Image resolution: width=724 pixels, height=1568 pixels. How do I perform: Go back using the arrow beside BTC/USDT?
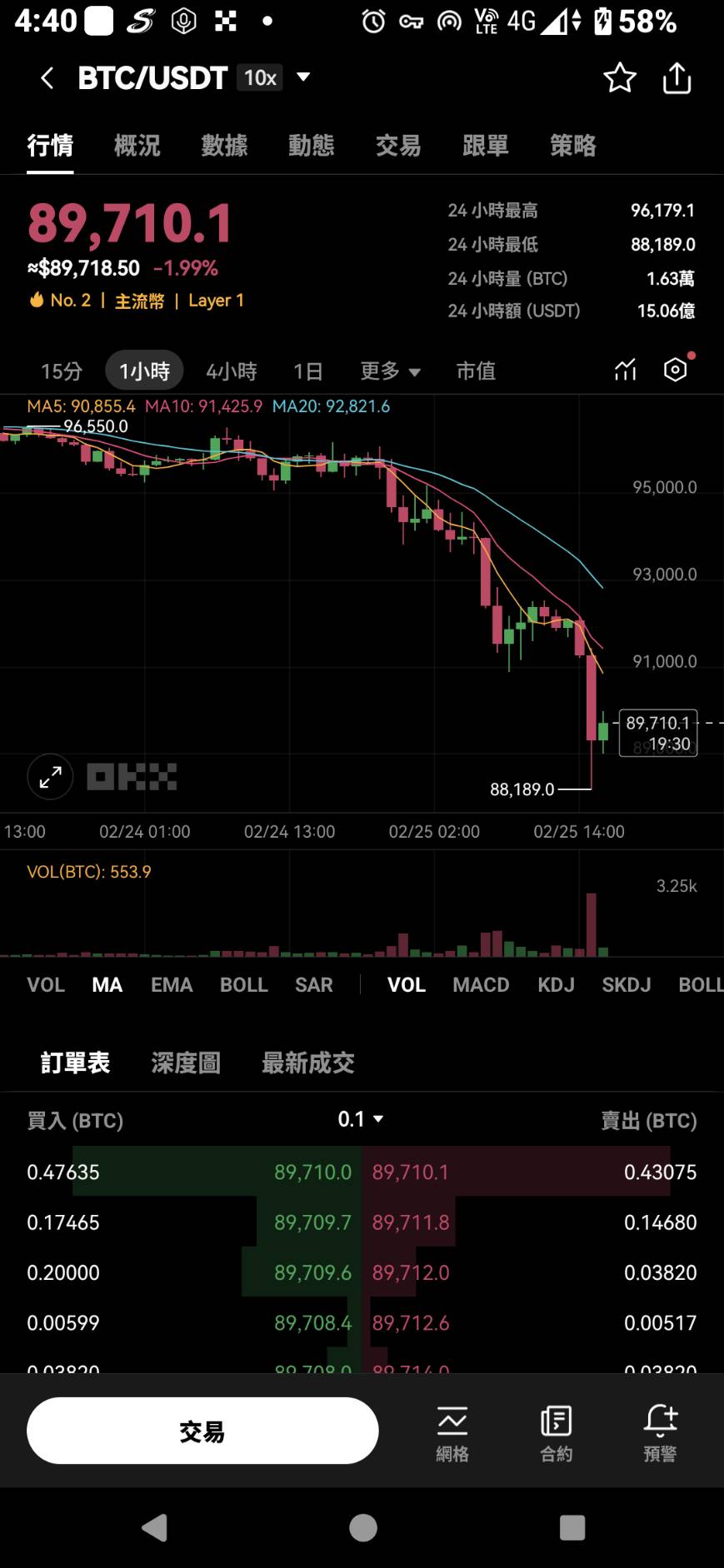click(47, 78)
